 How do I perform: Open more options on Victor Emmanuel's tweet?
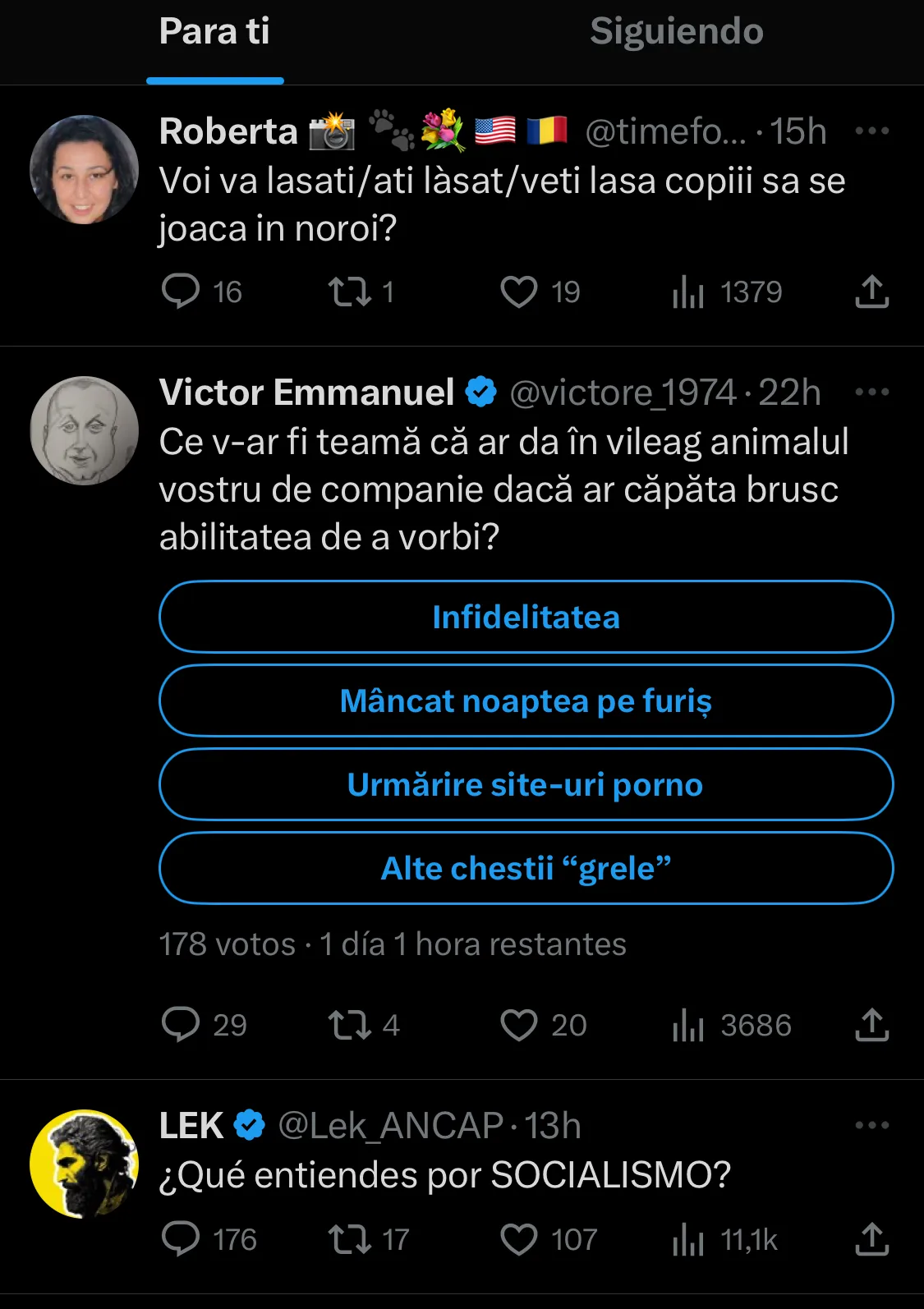pos(873,392)
